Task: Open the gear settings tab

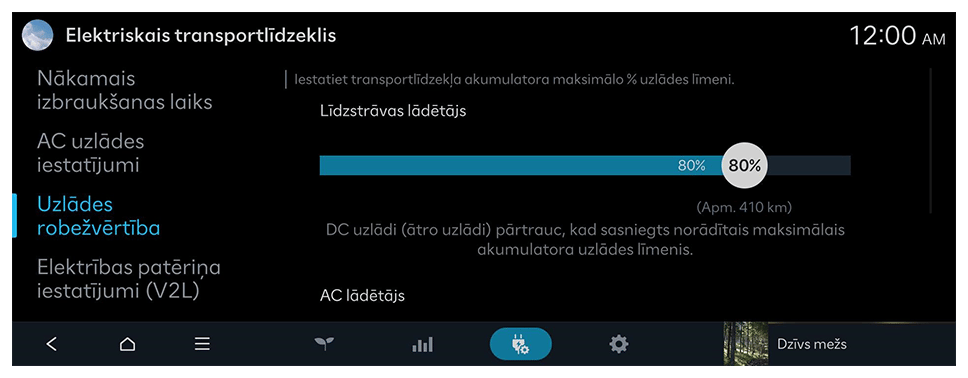Action: click(619, 344)
